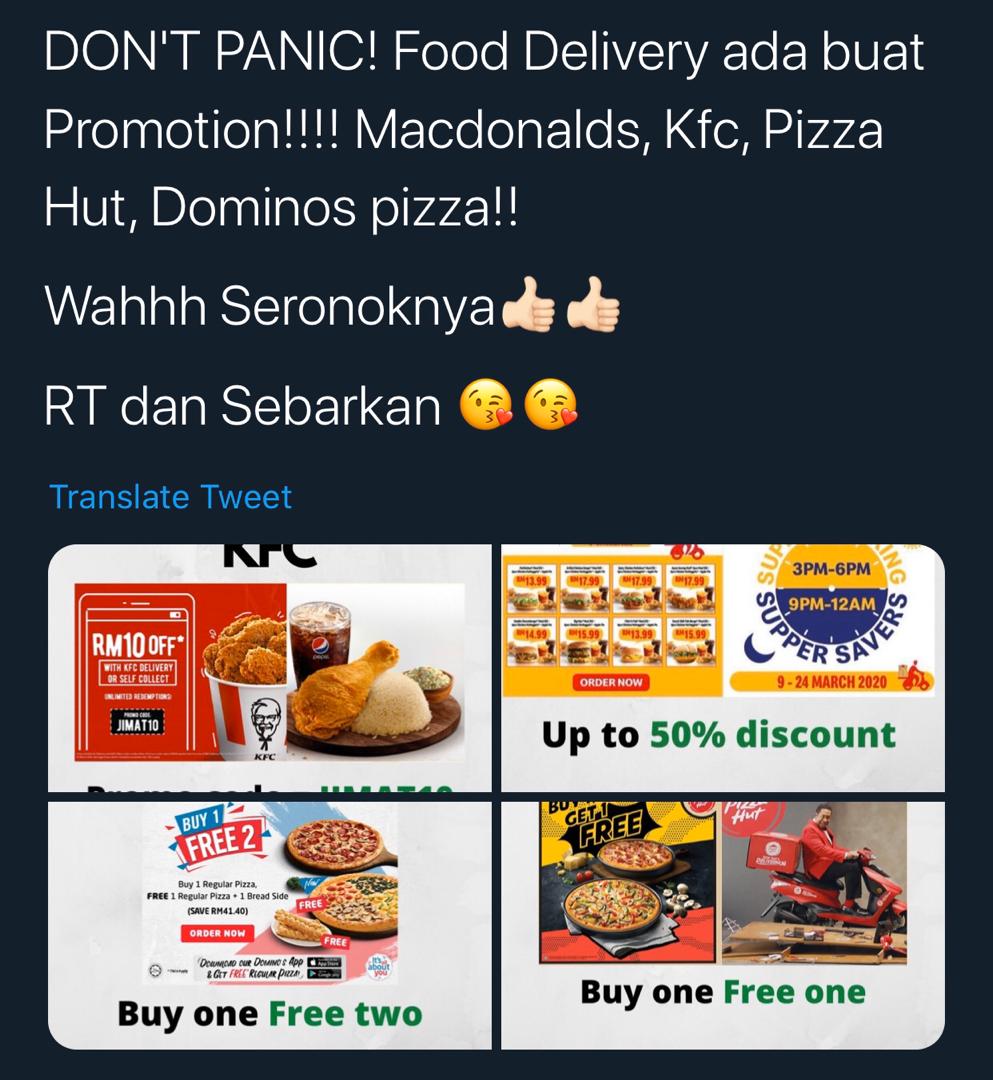Open the Buy one Free one image
The image size is (993, 1080).
coord(722,925)
